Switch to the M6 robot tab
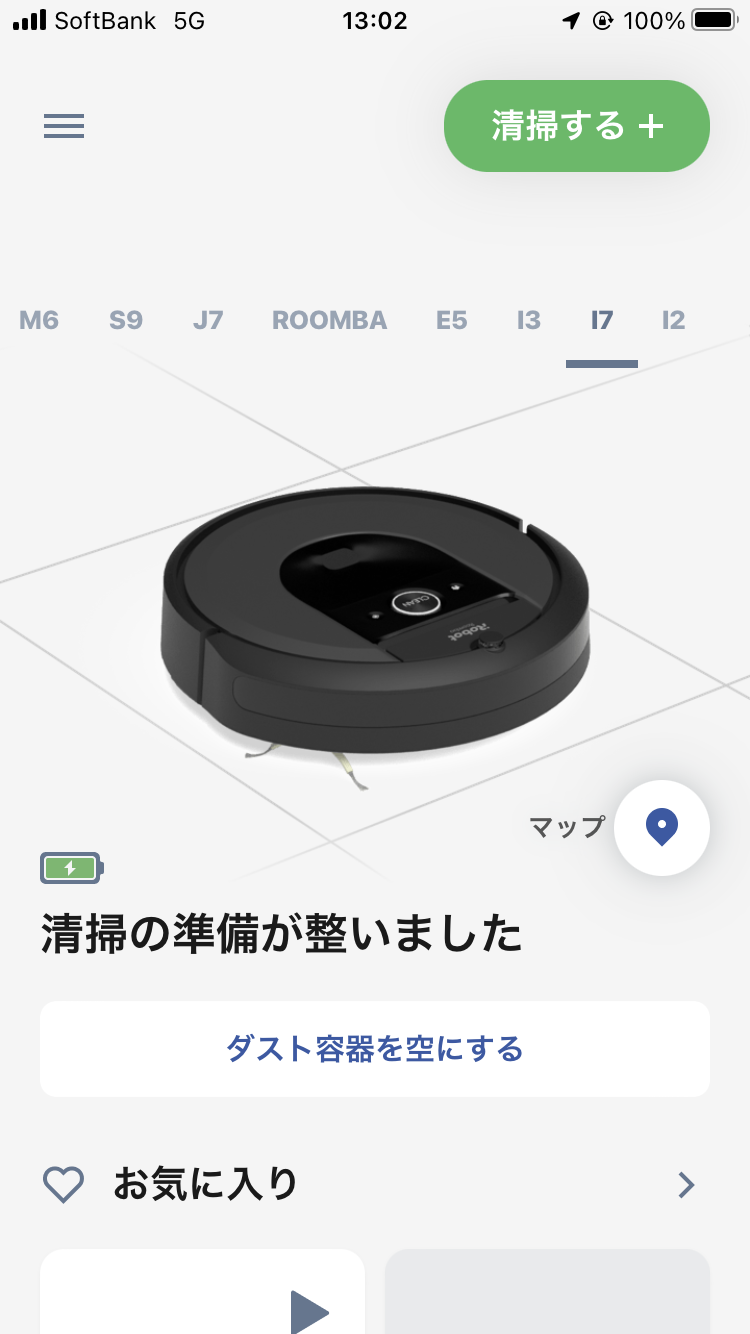 click(39, 321)
